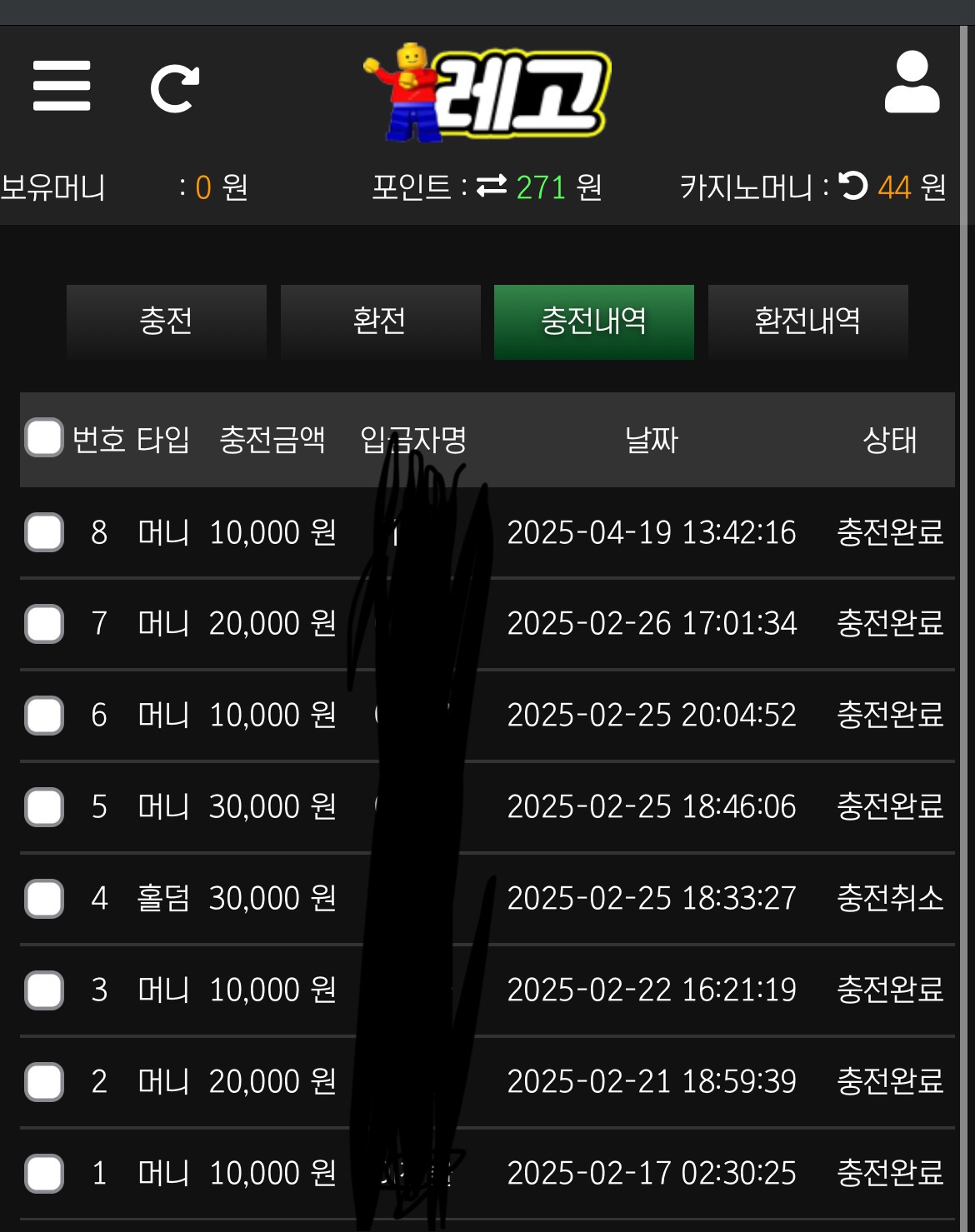Convert points with the swap arrows icon
Screen dimensions: 975x1232
point(492,186)
